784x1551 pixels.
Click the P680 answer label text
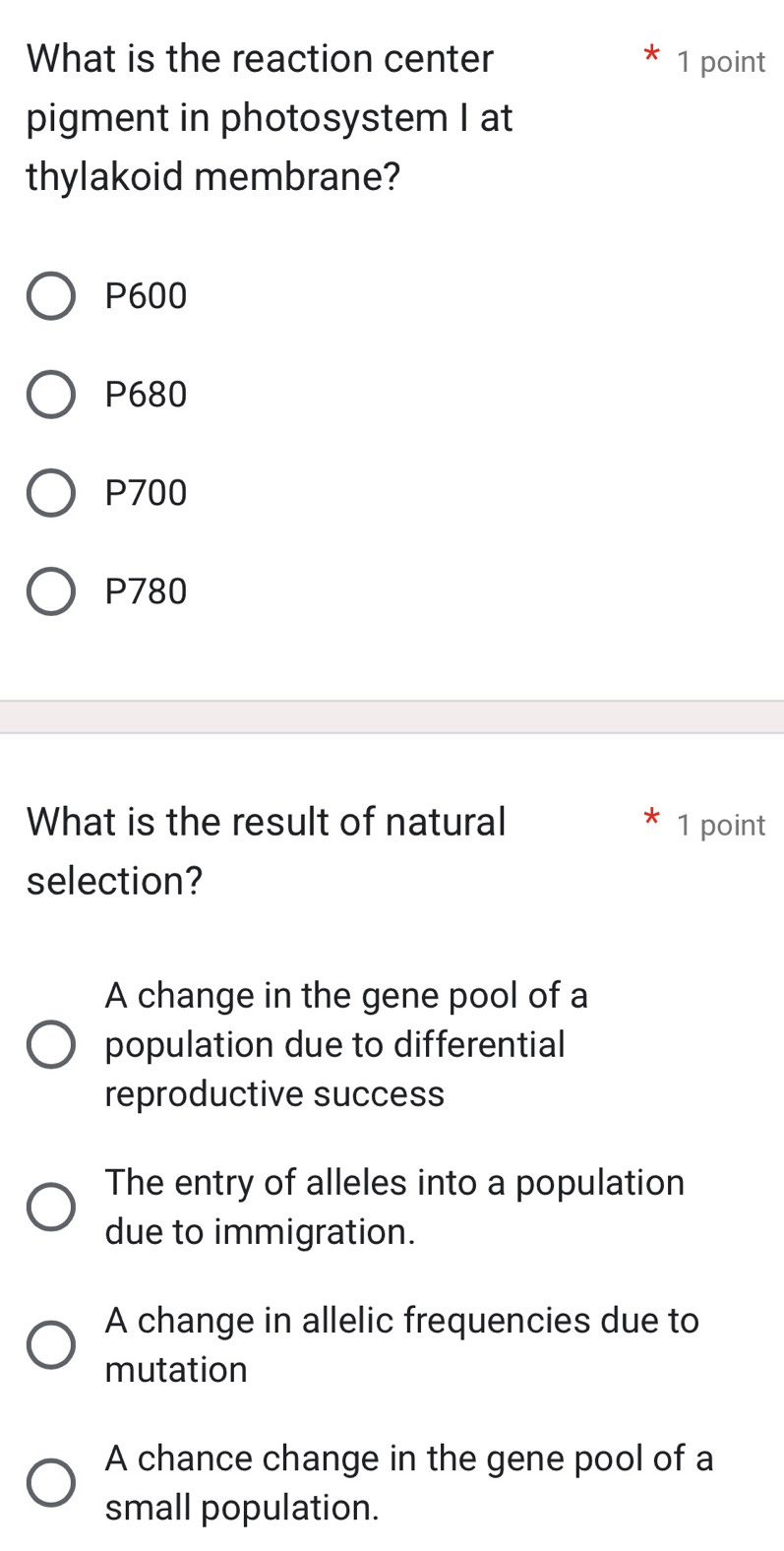[146, 394]
